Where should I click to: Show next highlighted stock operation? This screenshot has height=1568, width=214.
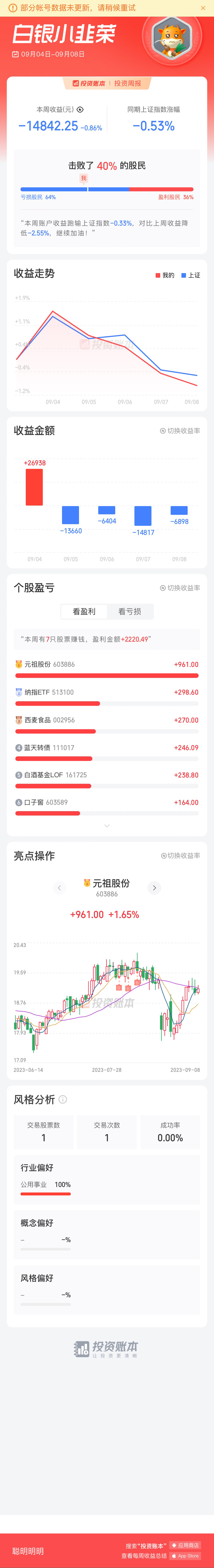(154, 888)
